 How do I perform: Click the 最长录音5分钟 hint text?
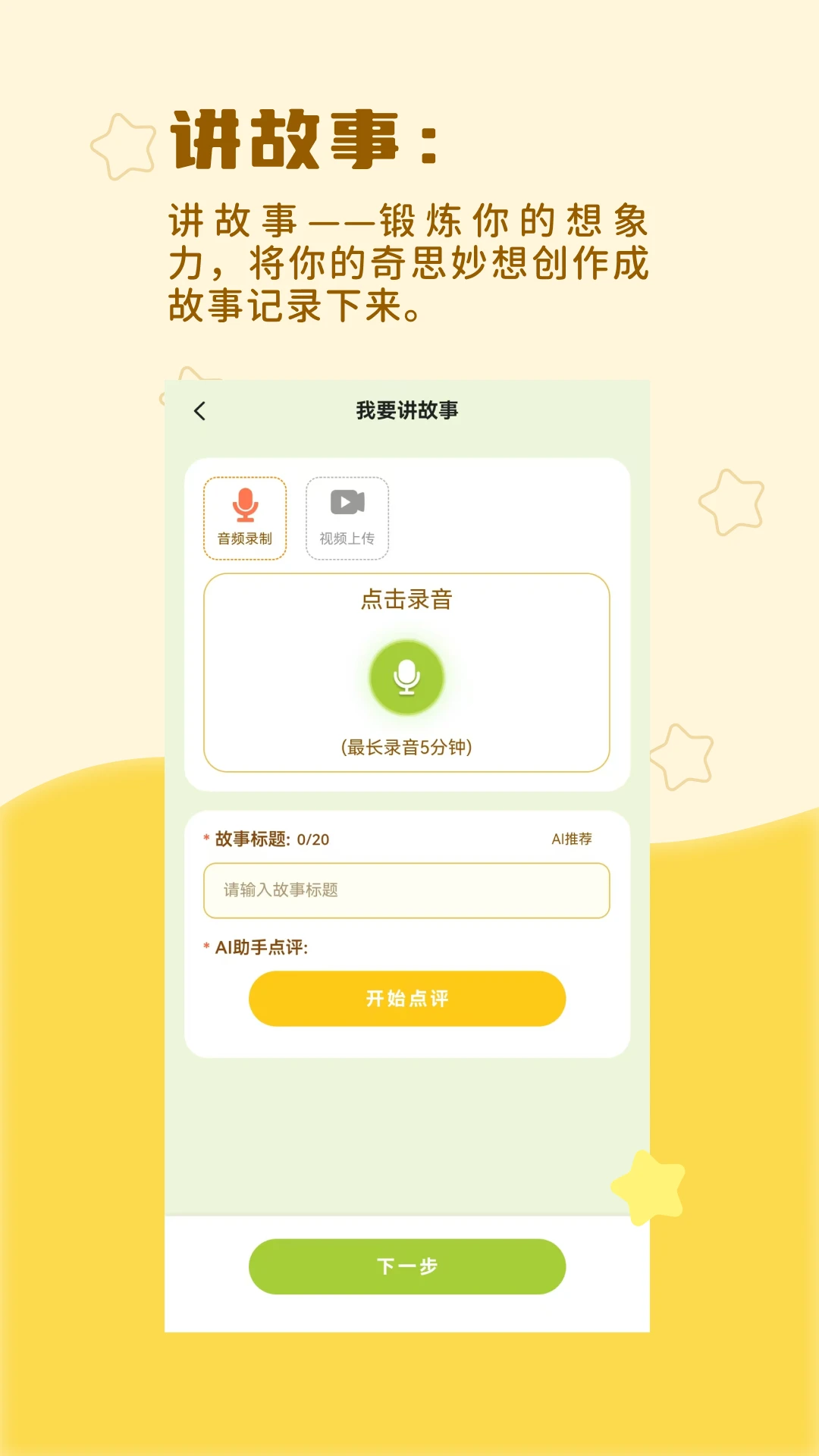pos(407,747)
